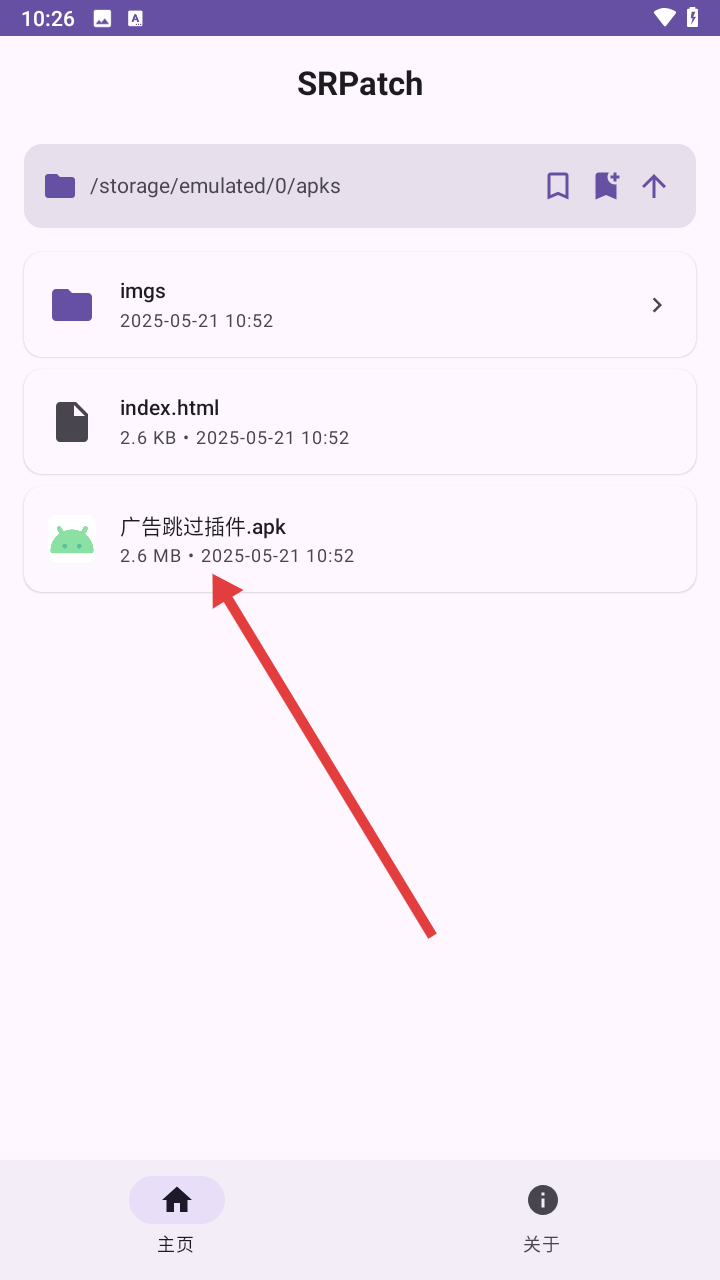Open the index.html file

click(360, 422)
